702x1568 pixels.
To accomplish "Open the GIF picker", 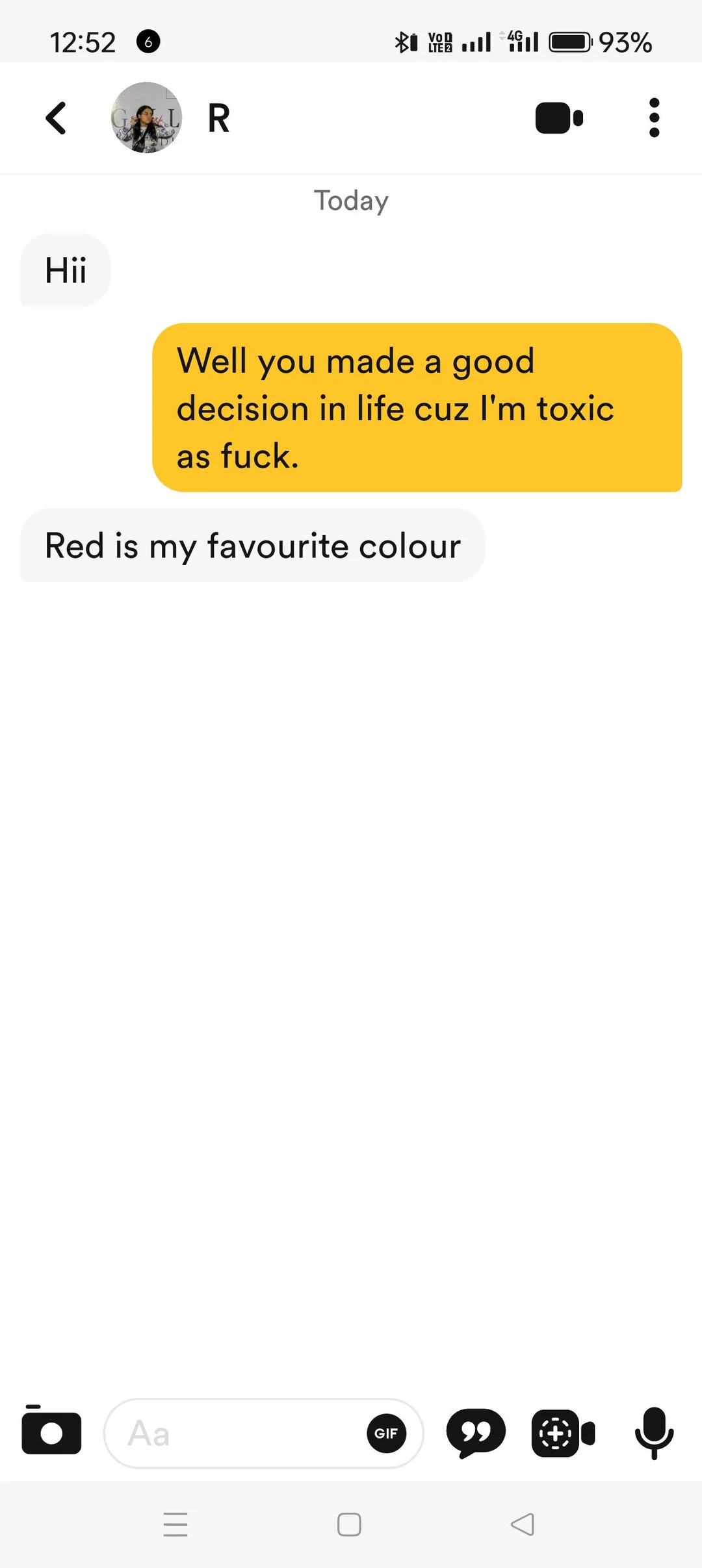I will (x=386, y=1434).
